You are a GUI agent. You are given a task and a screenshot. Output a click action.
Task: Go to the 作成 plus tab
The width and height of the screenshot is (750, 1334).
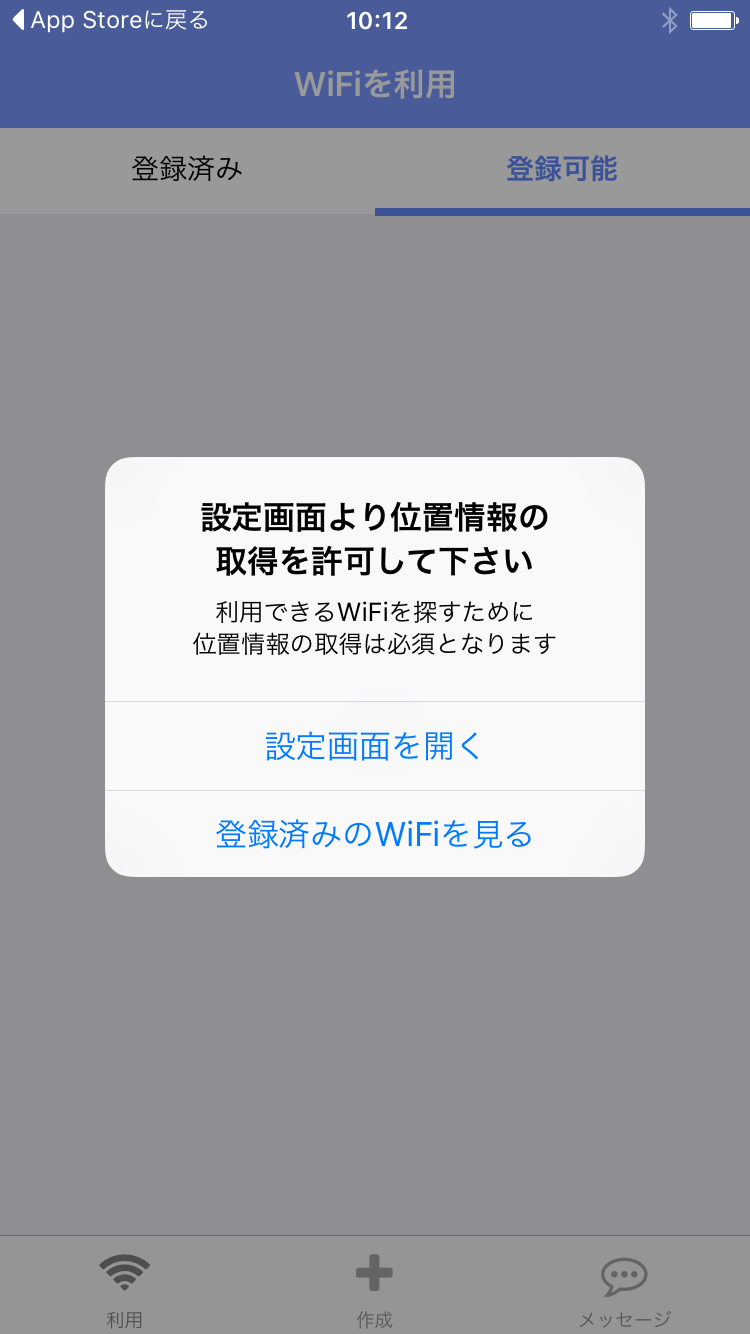pos(374,1288)
